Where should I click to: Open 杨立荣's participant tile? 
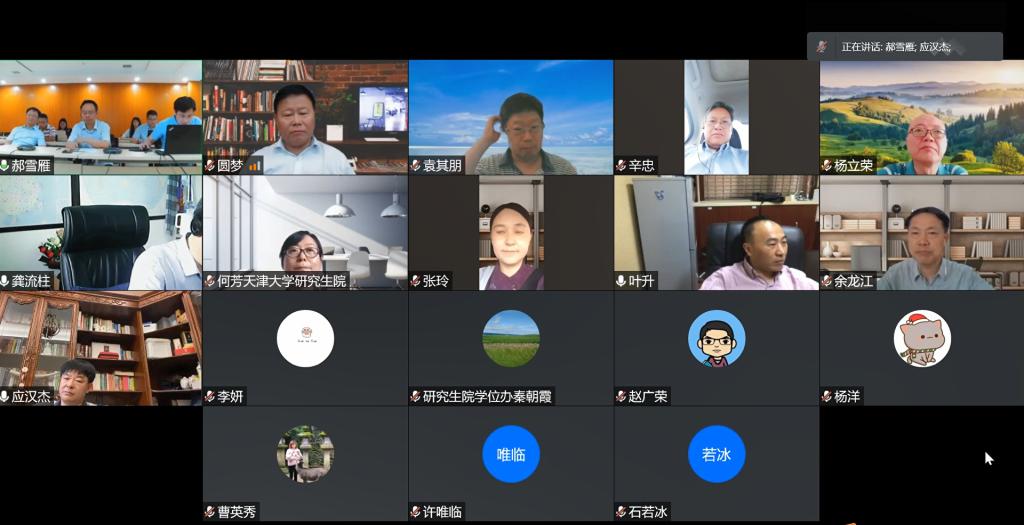click(x=921, y=116)
